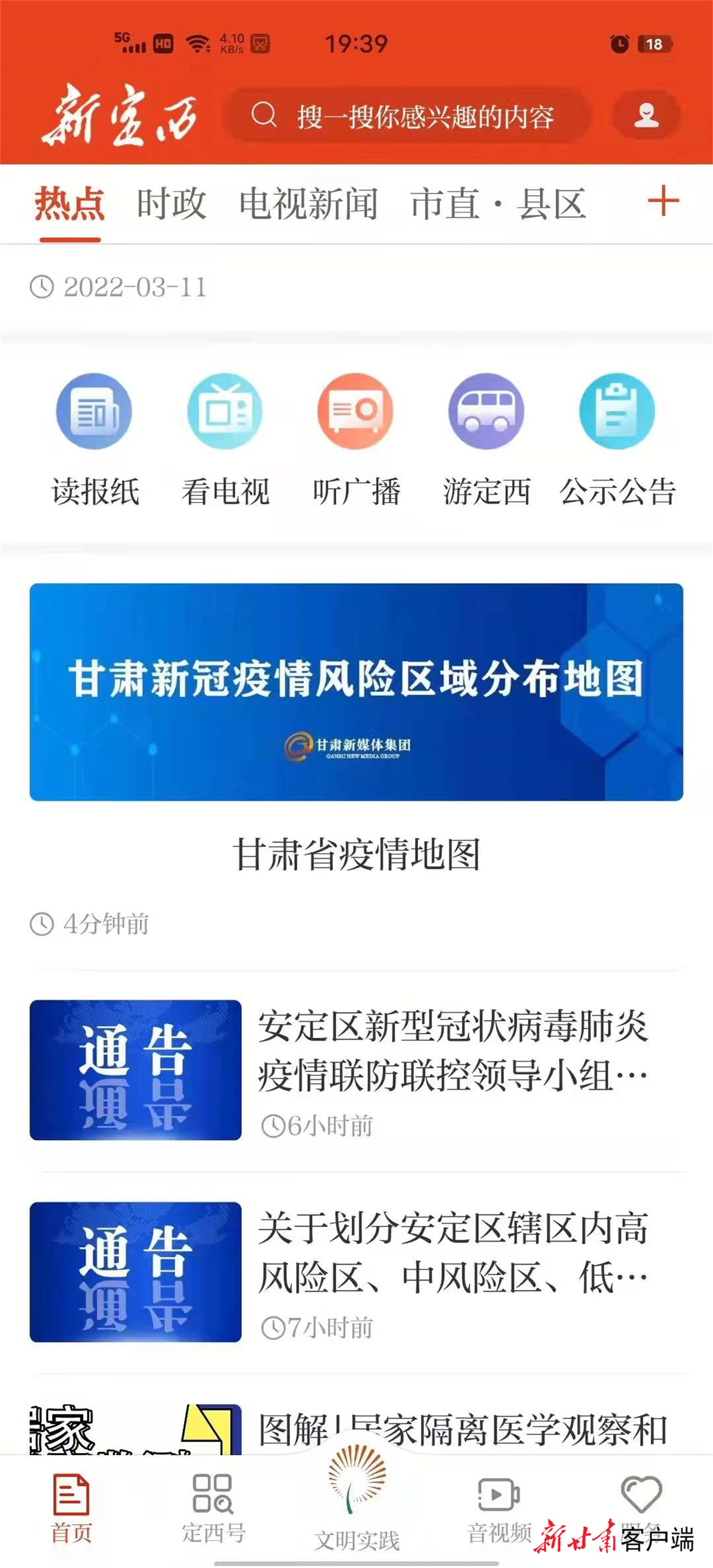713x1568 pixels.
Task: Add more channels with the plus icon
Action: coord(663,201)
